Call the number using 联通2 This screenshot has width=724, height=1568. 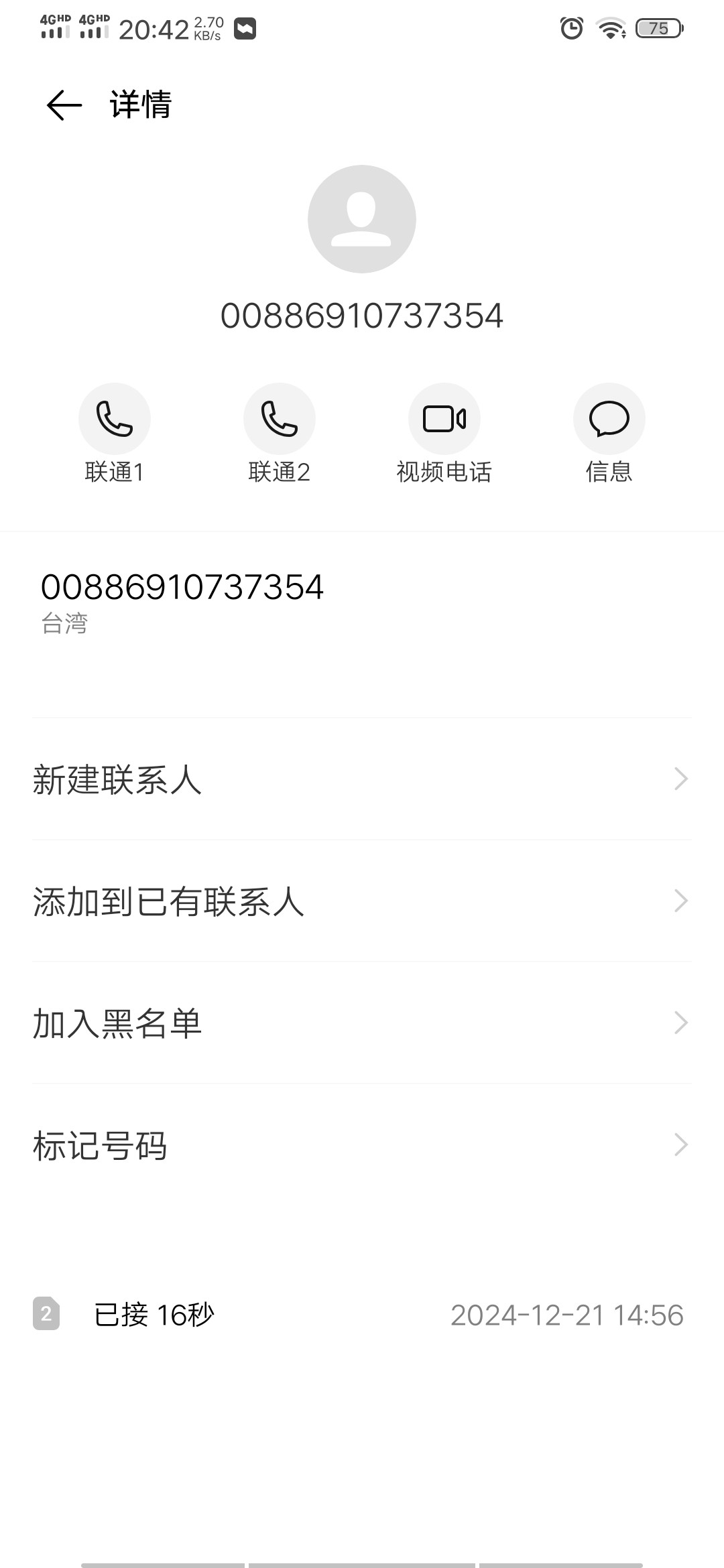[280, 419]
